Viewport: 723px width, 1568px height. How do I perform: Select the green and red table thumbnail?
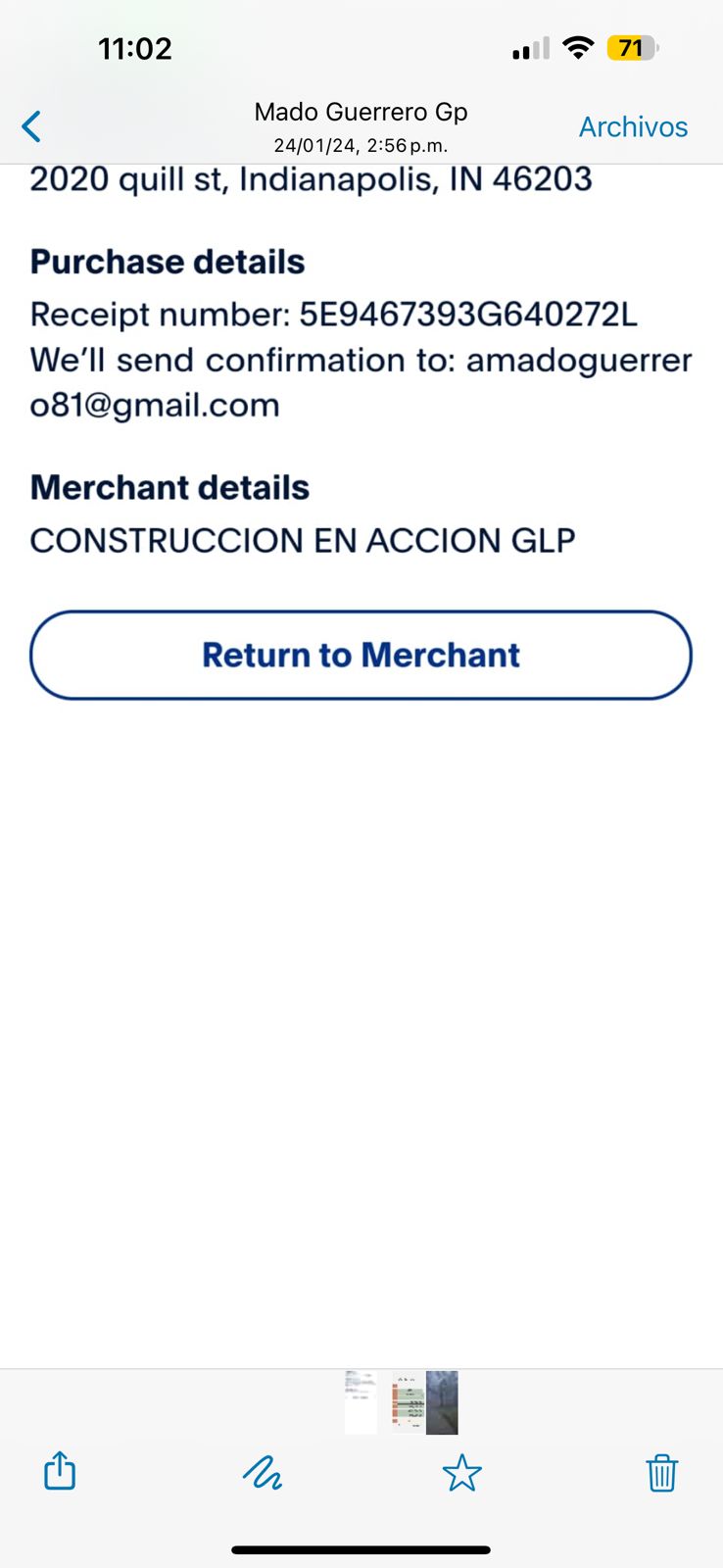[x=408, y=1402]
